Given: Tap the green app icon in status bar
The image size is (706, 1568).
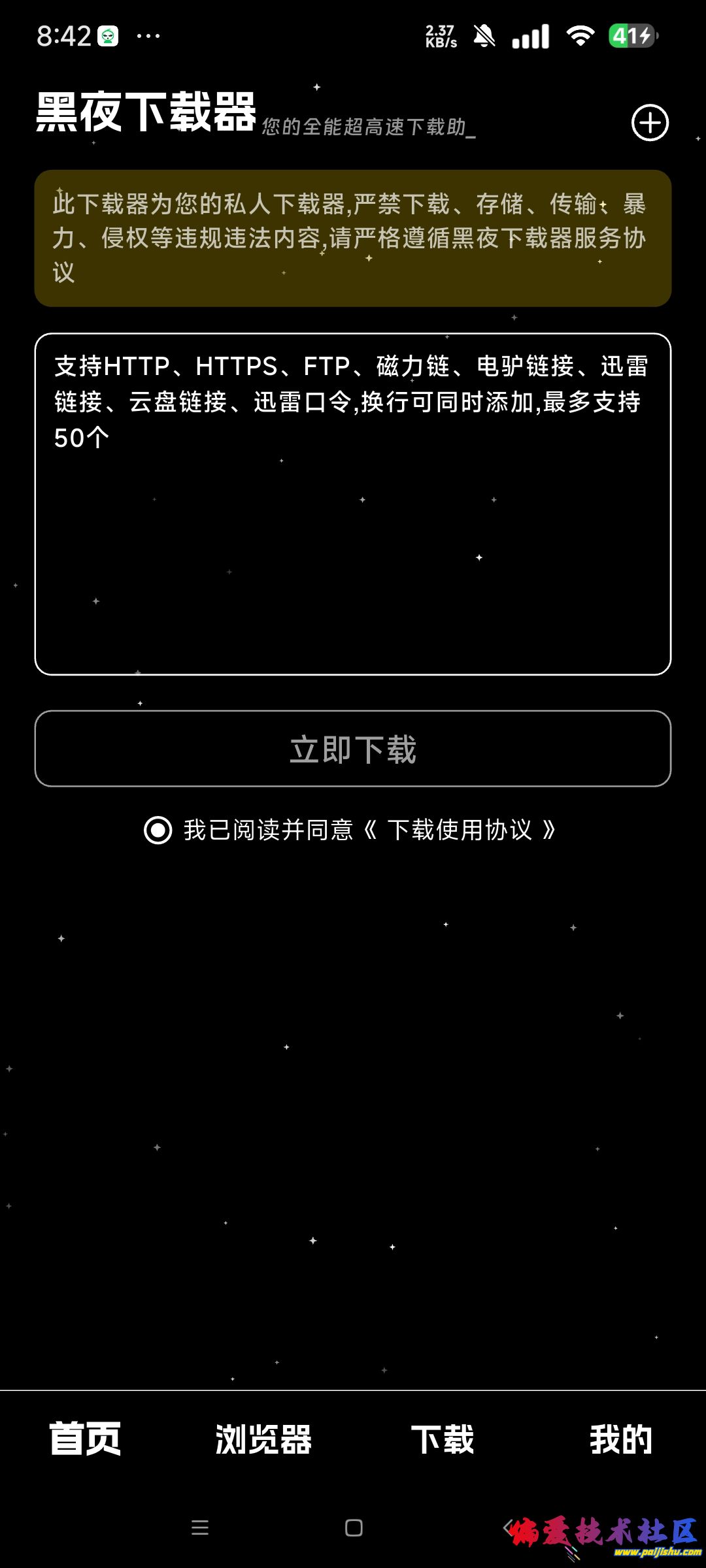Looking at the screenshot, I should pos(107,36).
